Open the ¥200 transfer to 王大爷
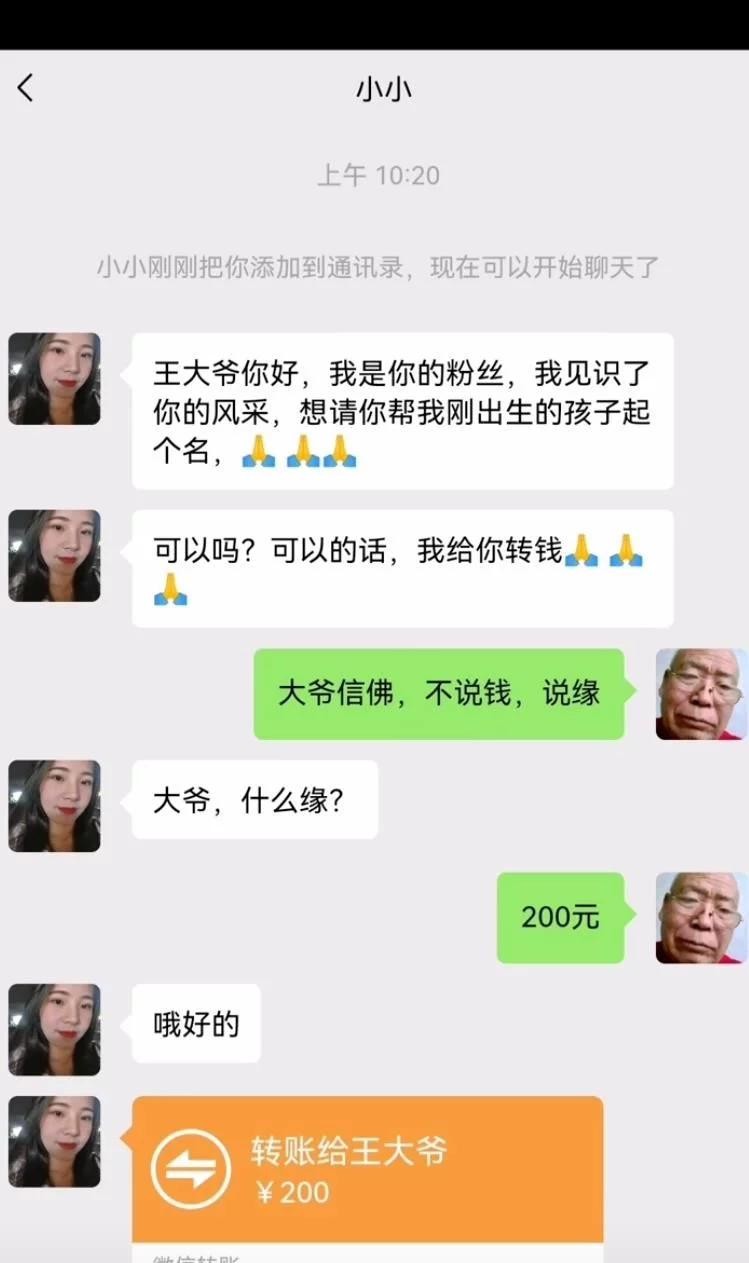The image size is (749, 1263). tap(367, 1168)
